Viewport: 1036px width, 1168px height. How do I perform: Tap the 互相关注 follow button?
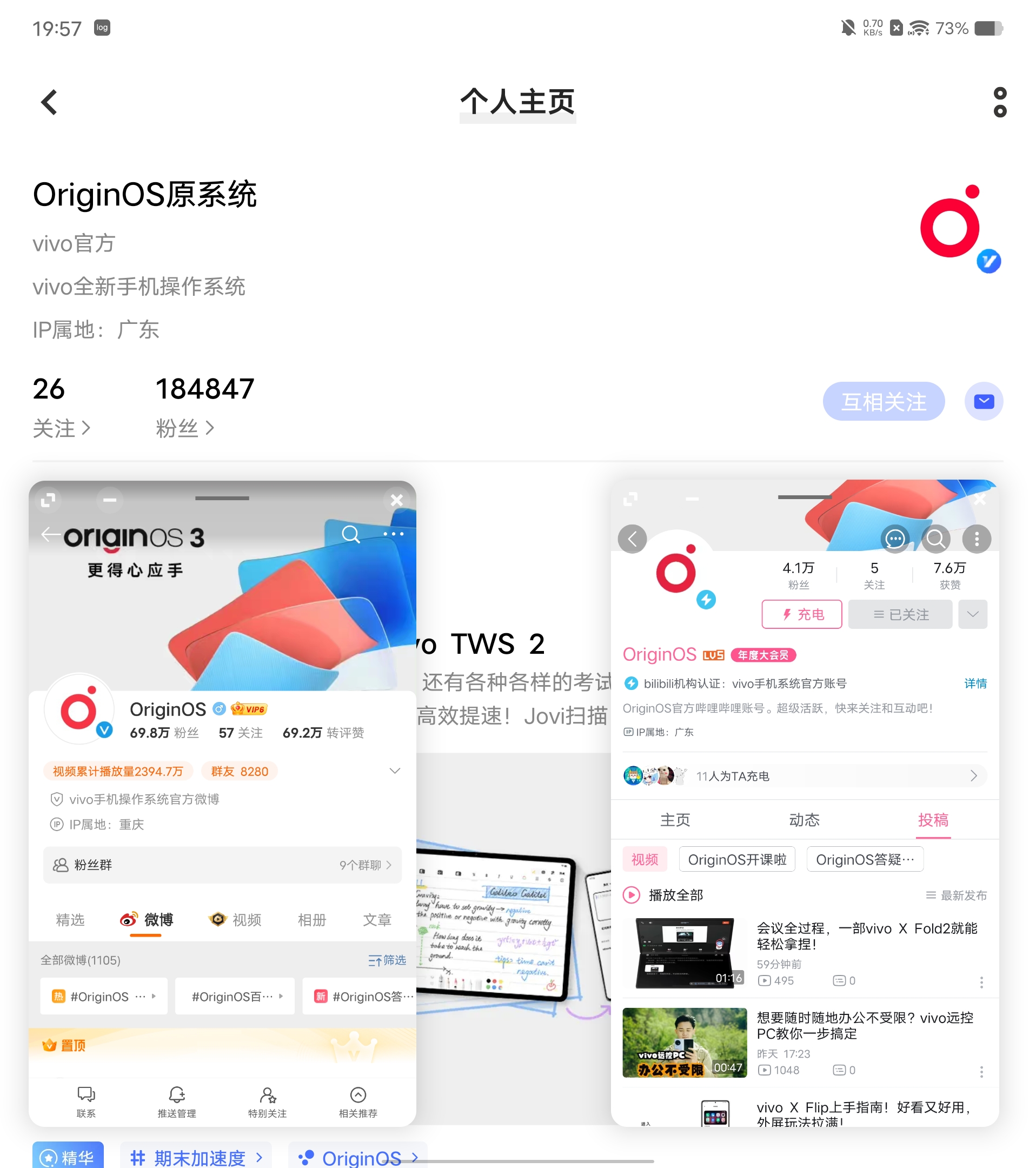point(883,402)
